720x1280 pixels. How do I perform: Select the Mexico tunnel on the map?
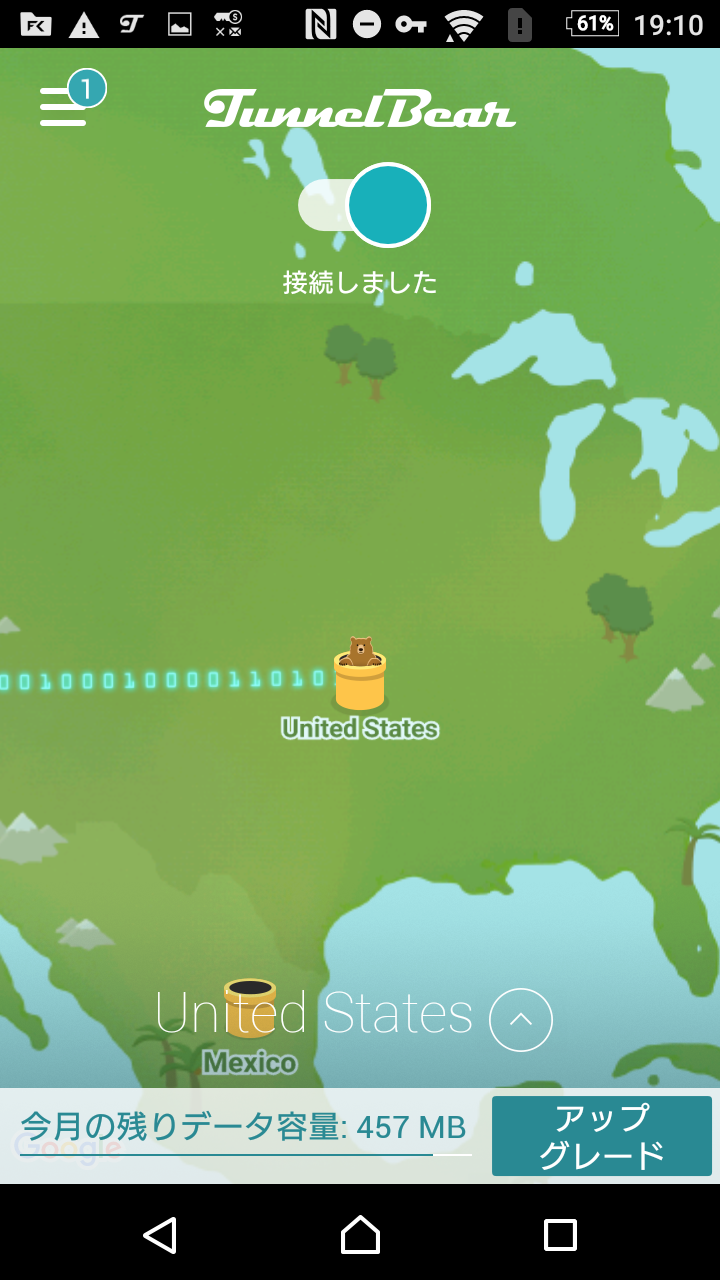coord(249,1008)
